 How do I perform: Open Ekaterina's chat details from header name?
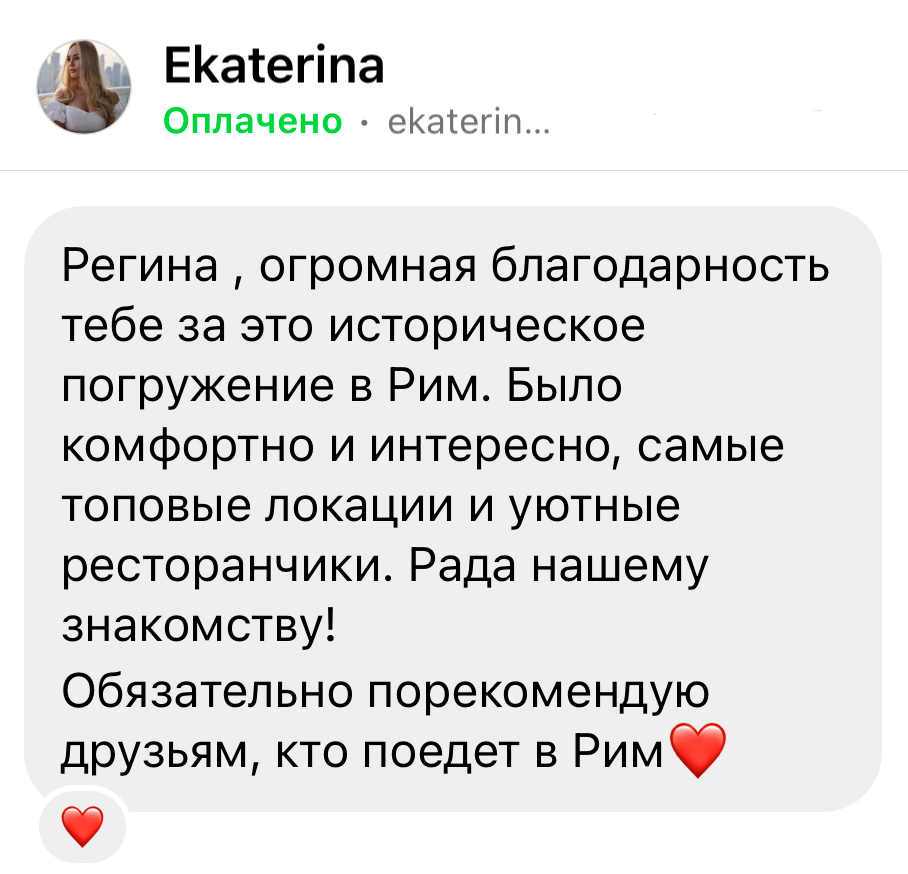tap(272, 67)
